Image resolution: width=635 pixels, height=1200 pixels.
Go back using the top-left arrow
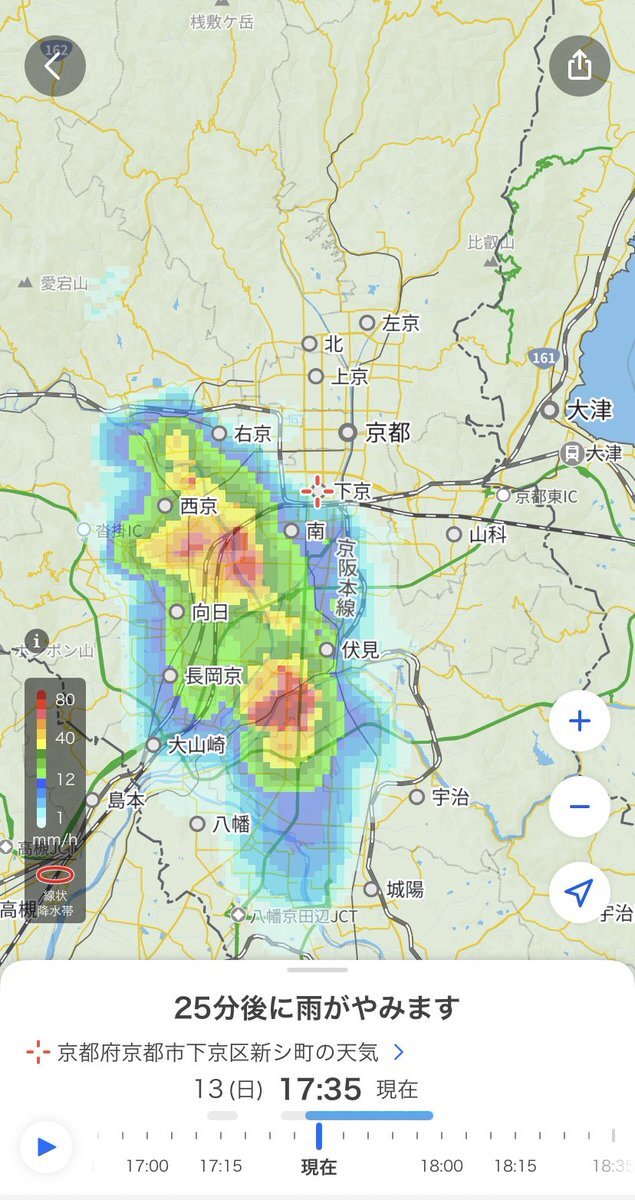[55, 66]
